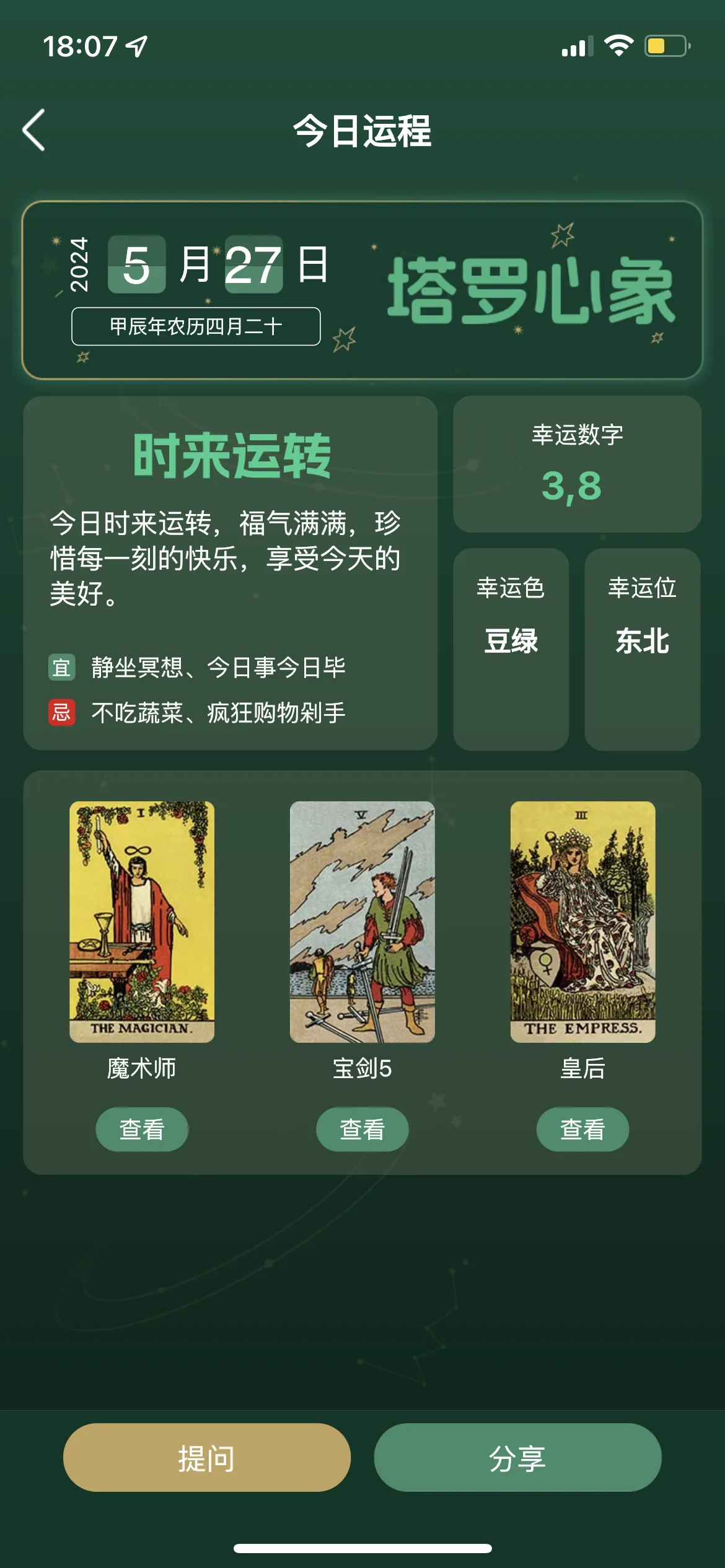
Task: Tap the back chevron to leave 今日运程
Action: pyautogui.click(x=34, y=130)
